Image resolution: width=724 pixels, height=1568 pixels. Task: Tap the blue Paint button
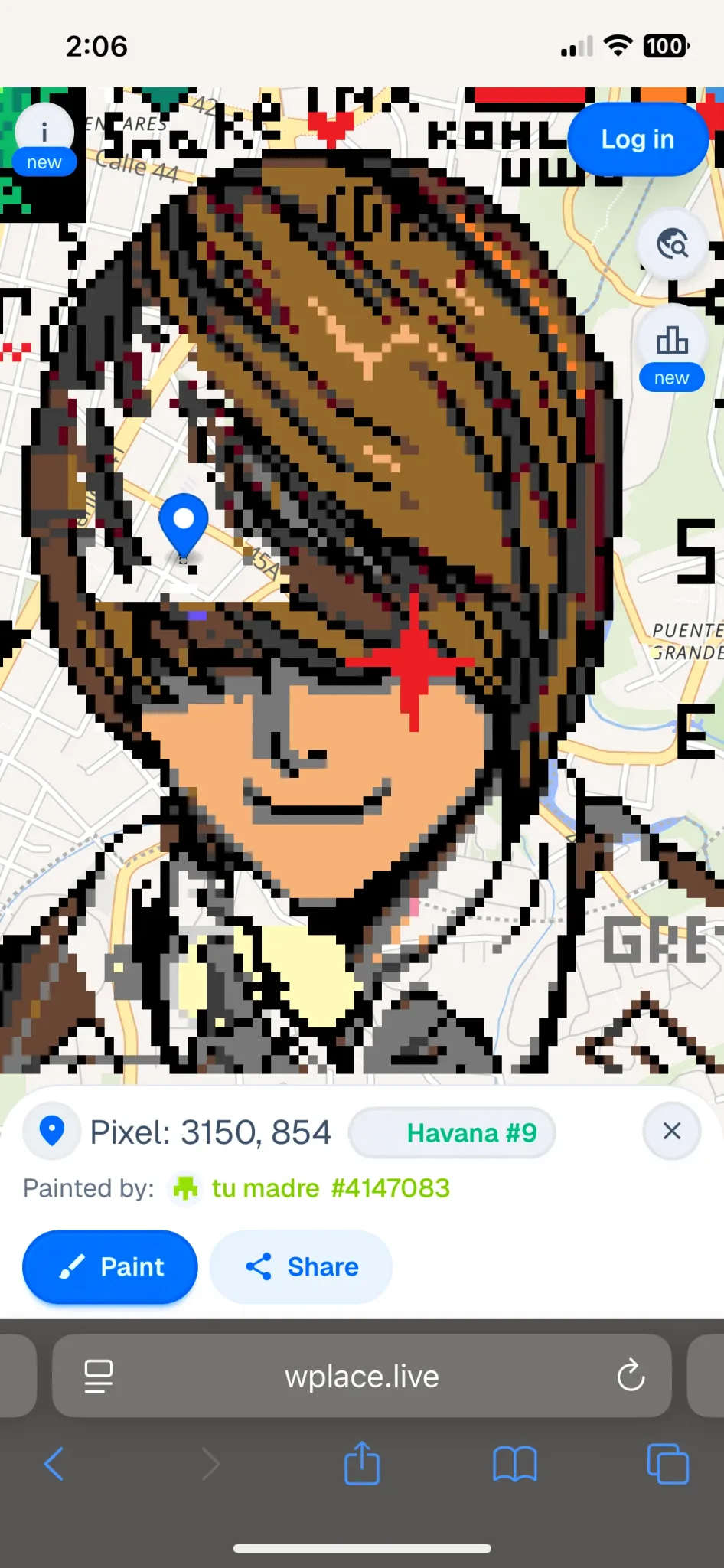click(110, 1266)
